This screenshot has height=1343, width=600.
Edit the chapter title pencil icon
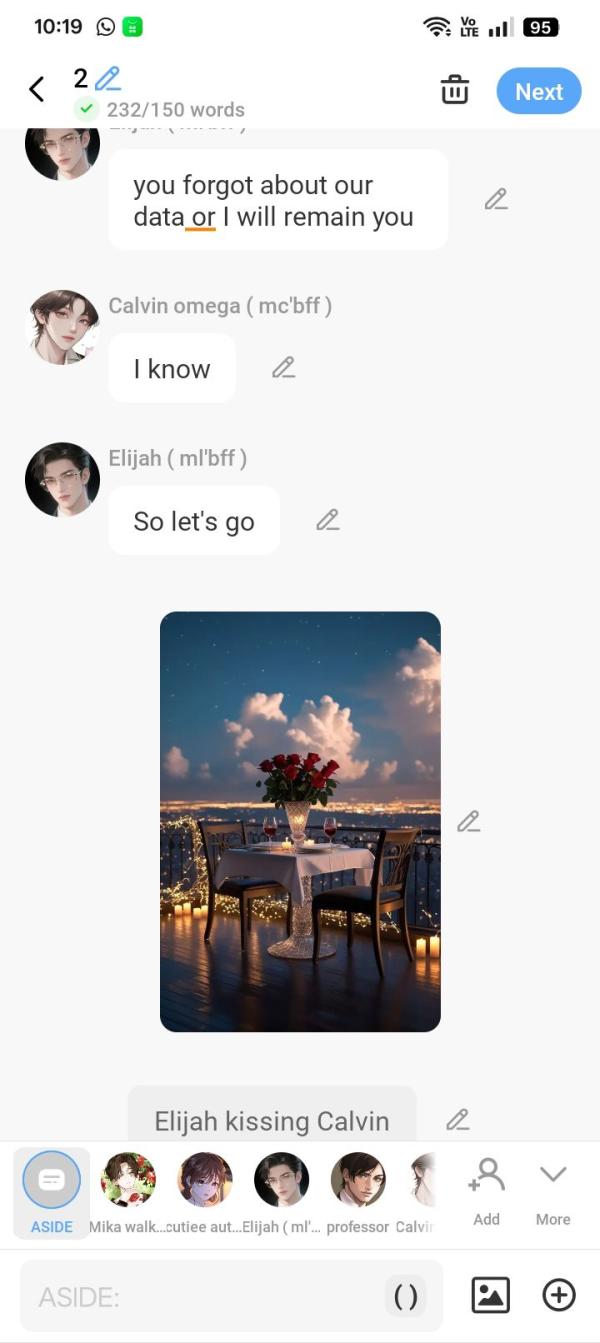(x=108, y=77)
